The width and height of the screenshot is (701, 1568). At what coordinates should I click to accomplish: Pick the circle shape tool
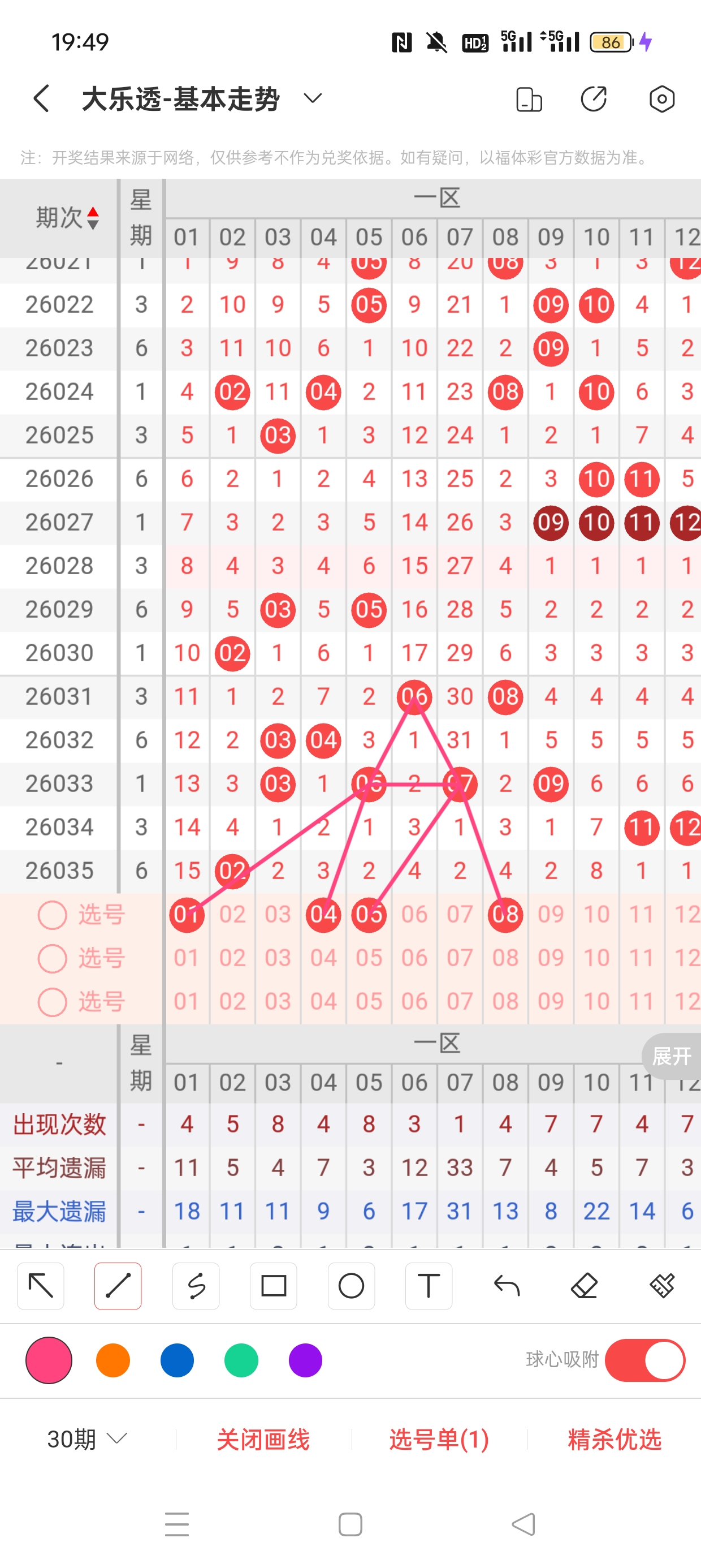351,1286
